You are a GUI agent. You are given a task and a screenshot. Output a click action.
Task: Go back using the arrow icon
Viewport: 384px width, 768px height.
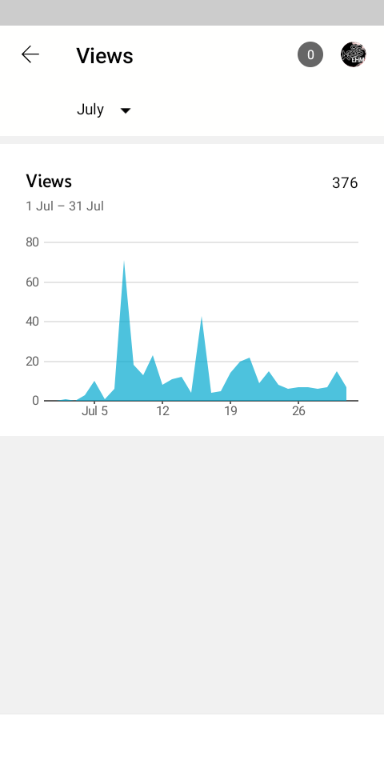[x=30, y=54]
